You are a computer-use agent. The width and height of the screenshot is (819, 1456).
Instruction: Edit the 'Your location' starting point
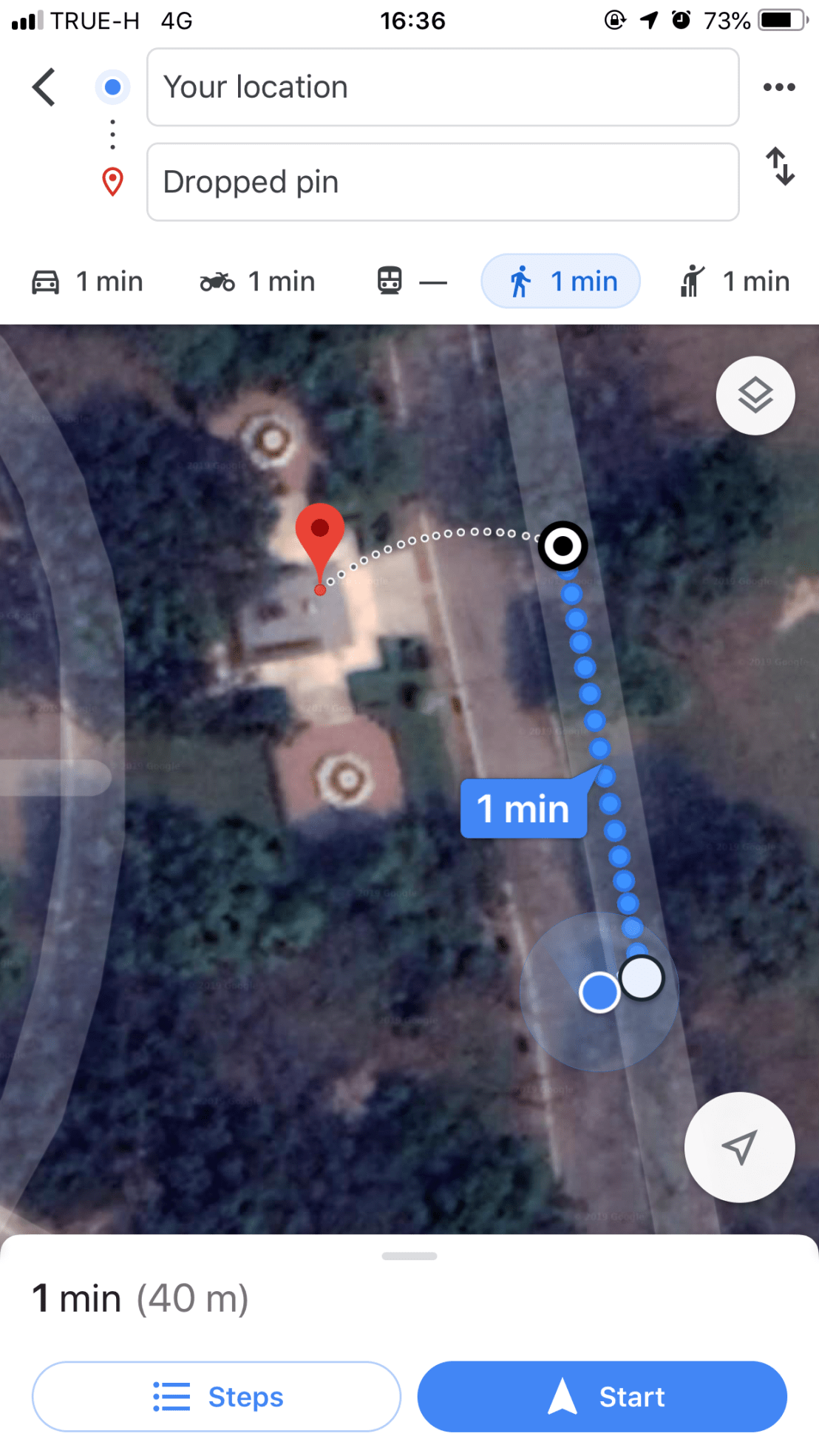[x=442, y=87]
